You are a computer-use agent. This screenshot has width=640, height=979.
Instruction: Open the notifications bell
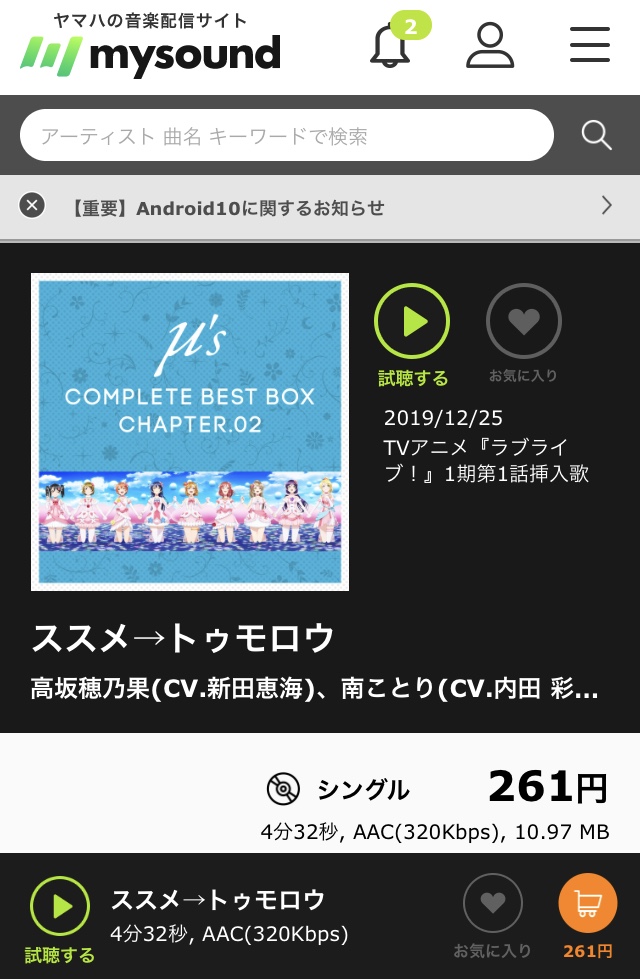pos(390,45)
